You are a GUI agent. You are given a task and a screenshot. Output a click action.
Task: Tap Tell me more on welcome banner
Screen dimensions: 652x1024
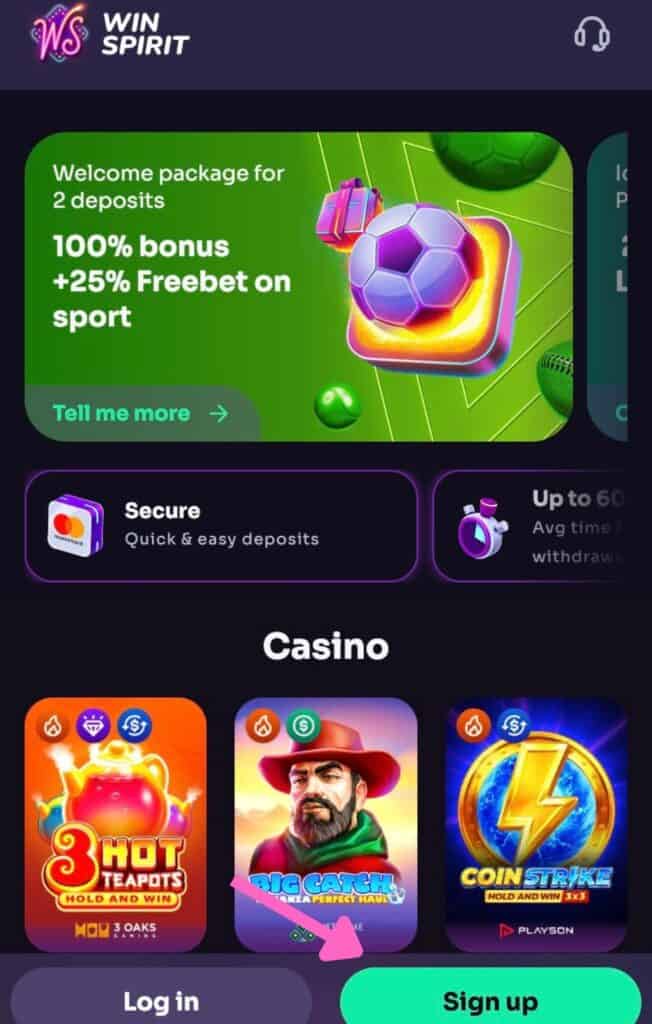pos(140,413)
